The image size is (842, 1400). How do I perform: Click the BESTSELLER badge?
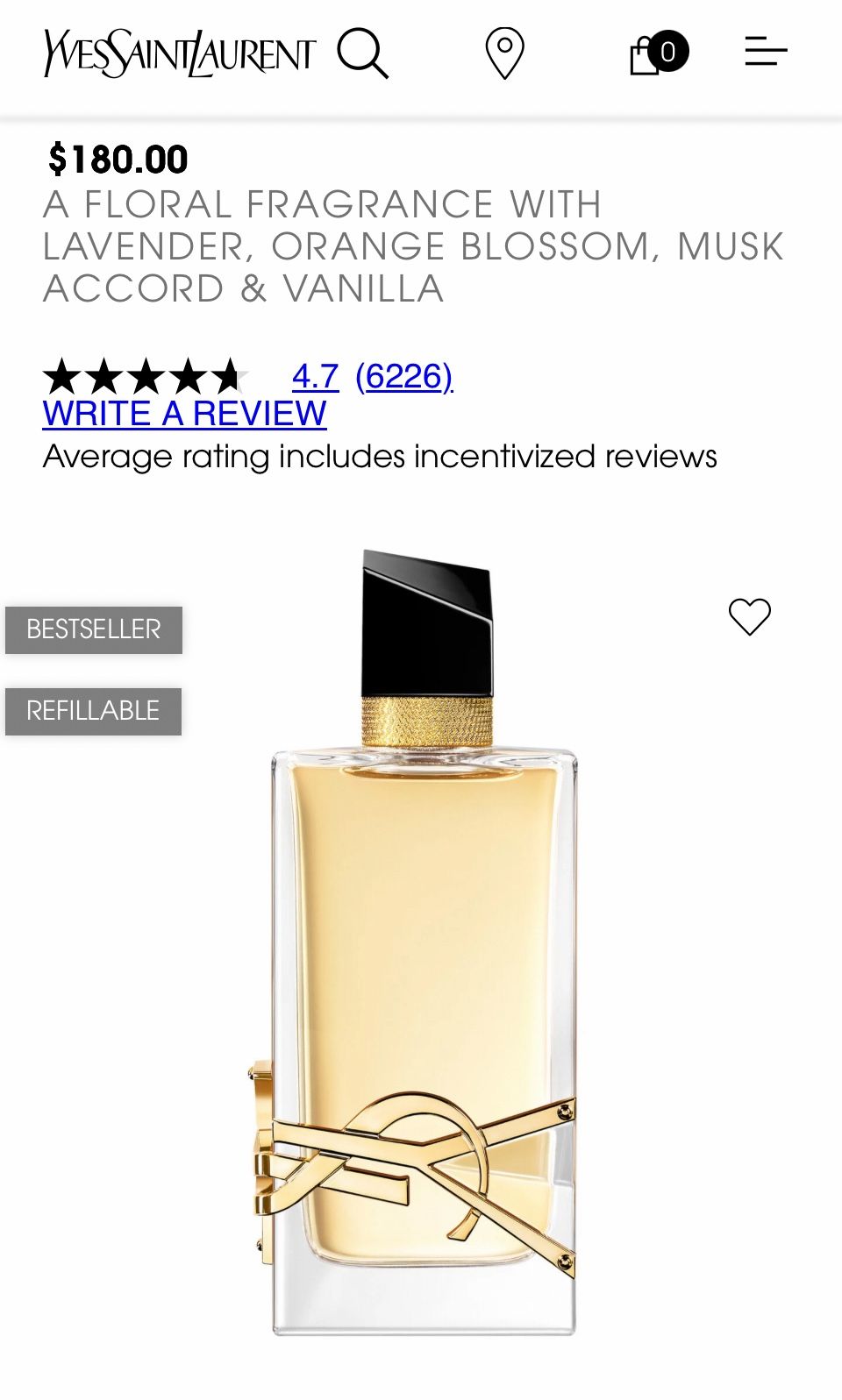tap(92, 629)
